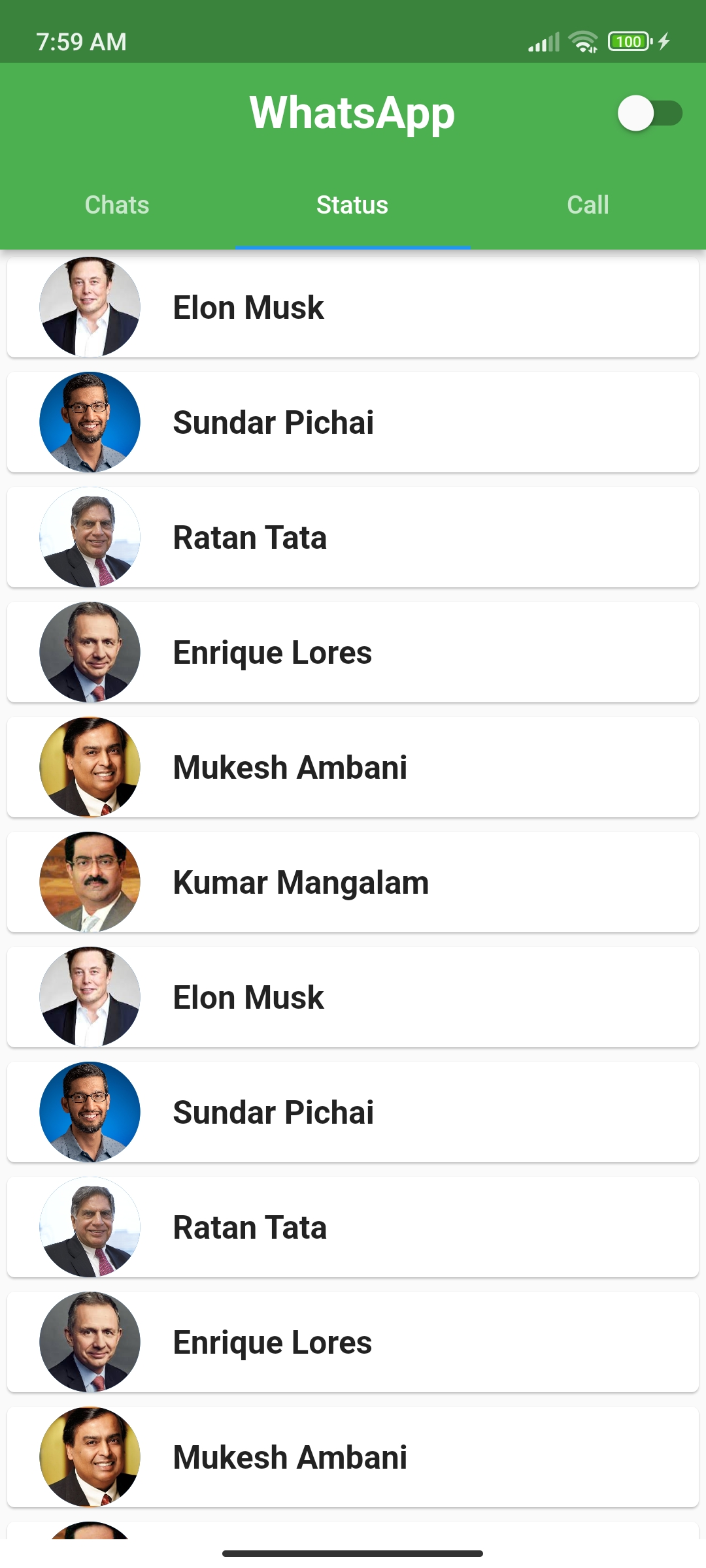
Task: Go to the Call tab
Action: (588, 205)
